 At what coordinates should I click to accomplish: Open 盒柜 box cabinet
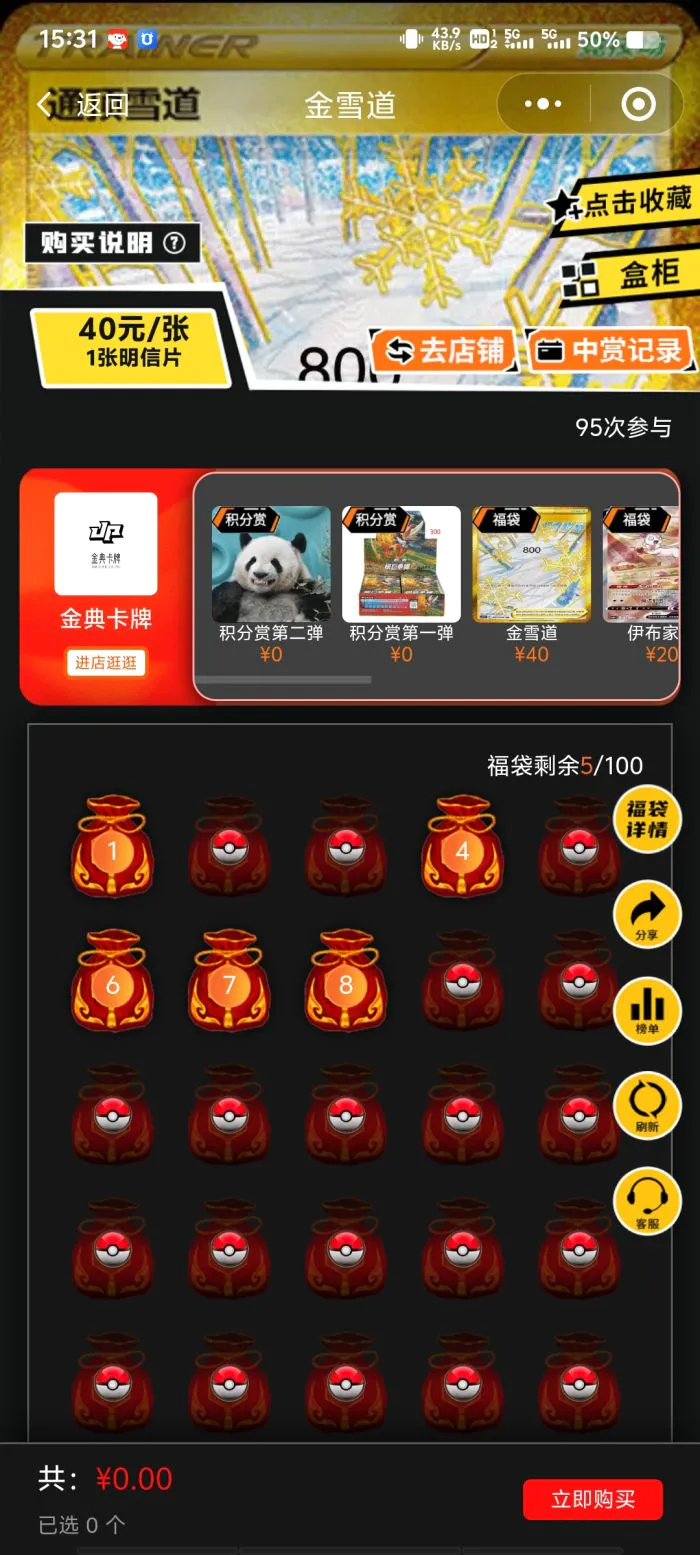630,273
